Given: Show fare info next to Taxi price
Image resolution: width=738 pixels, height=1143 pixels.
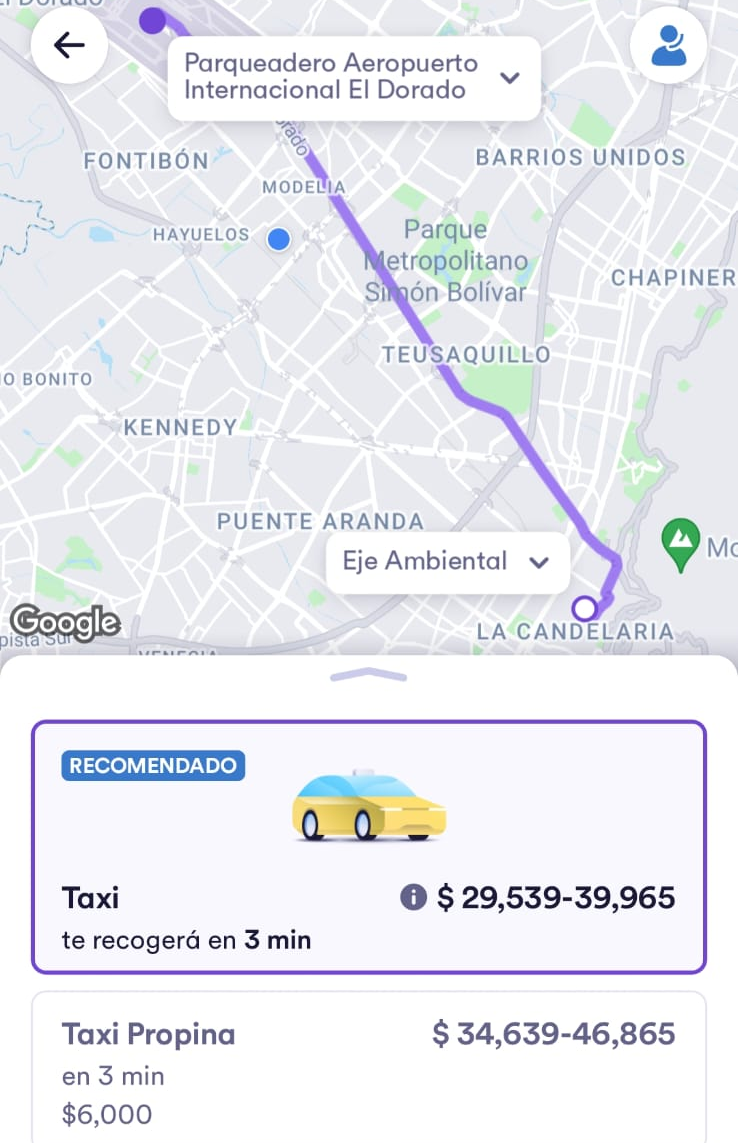Looking at the screenshot, I should coord(413,898).
